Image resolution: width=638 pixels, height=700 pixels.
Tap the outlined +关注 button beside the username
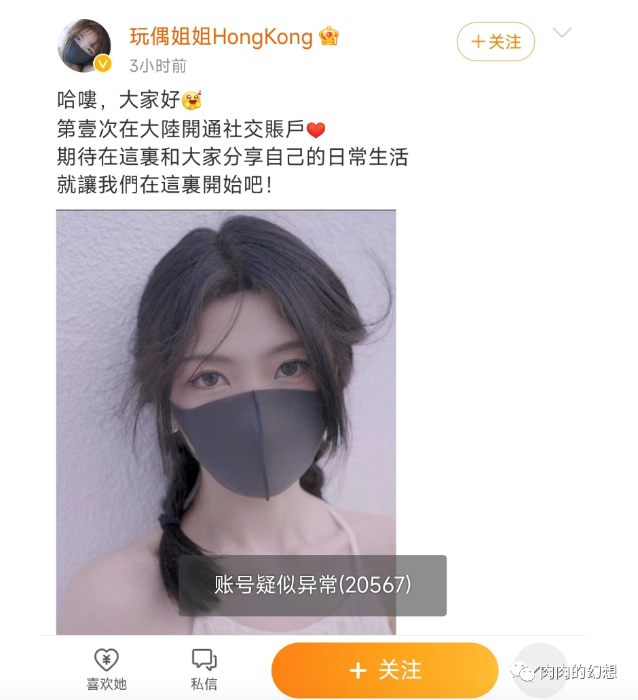coord(496,42)
